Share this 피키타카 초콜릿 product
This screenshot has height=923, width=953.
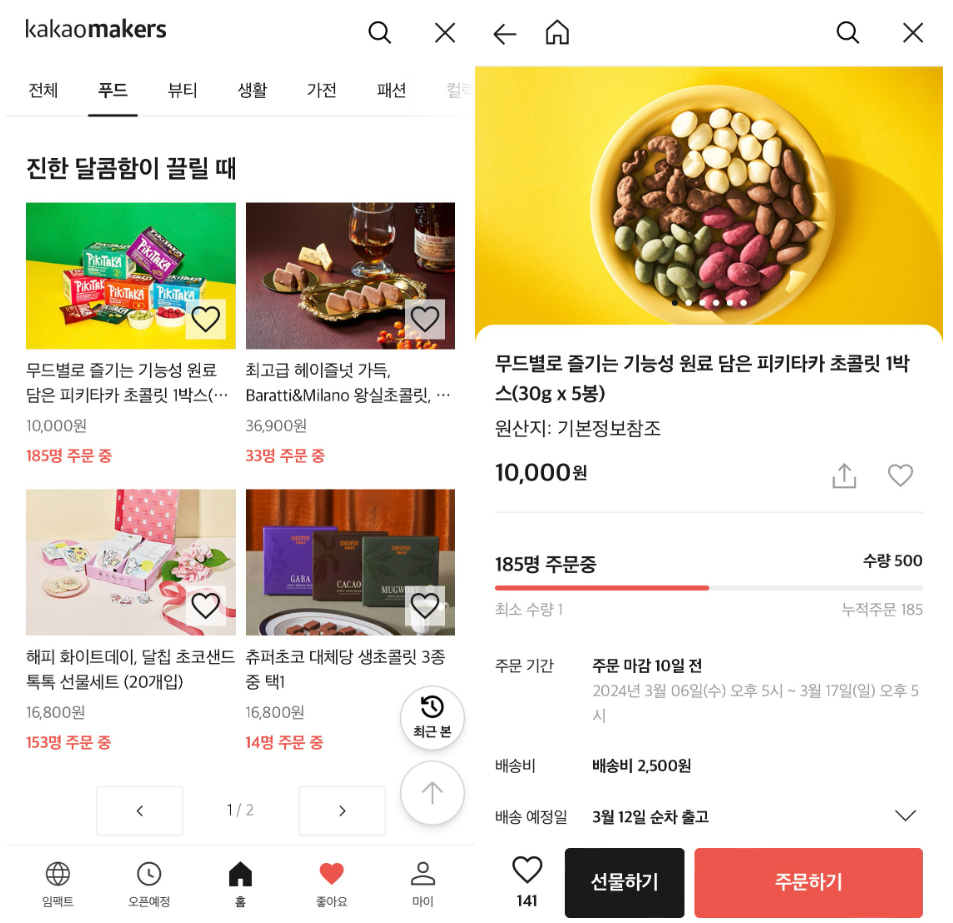point(844,476)
